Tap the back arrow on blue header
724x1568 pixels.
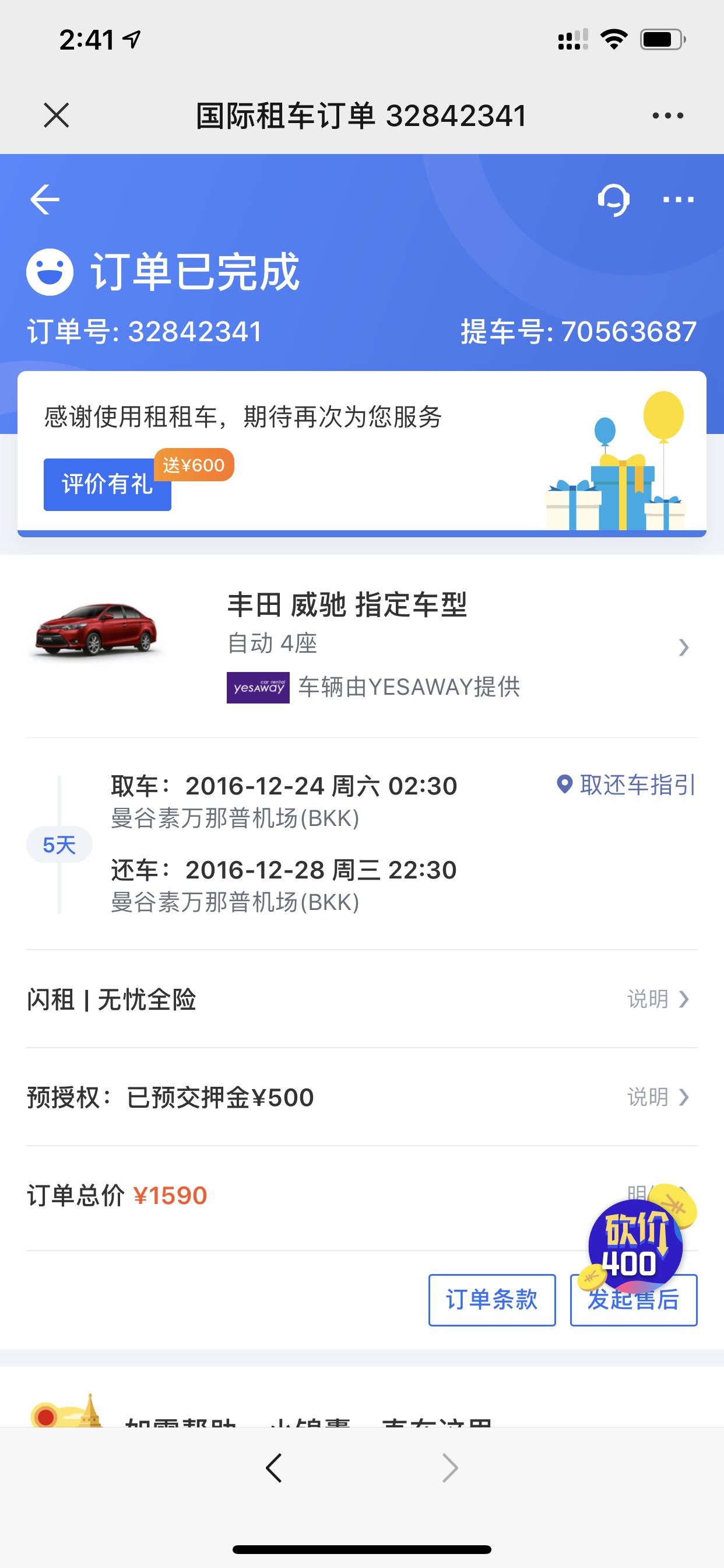pos(43,200)
